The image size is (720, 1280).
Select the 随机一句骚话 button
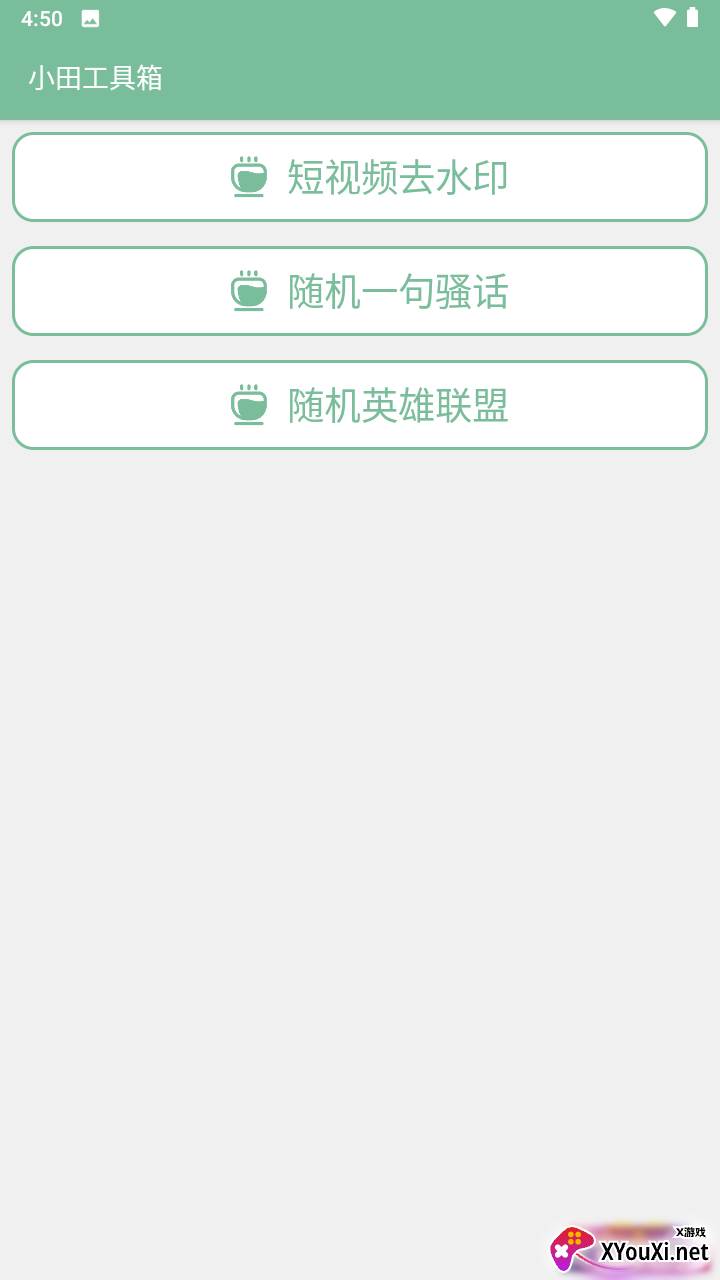pos(360,291)
